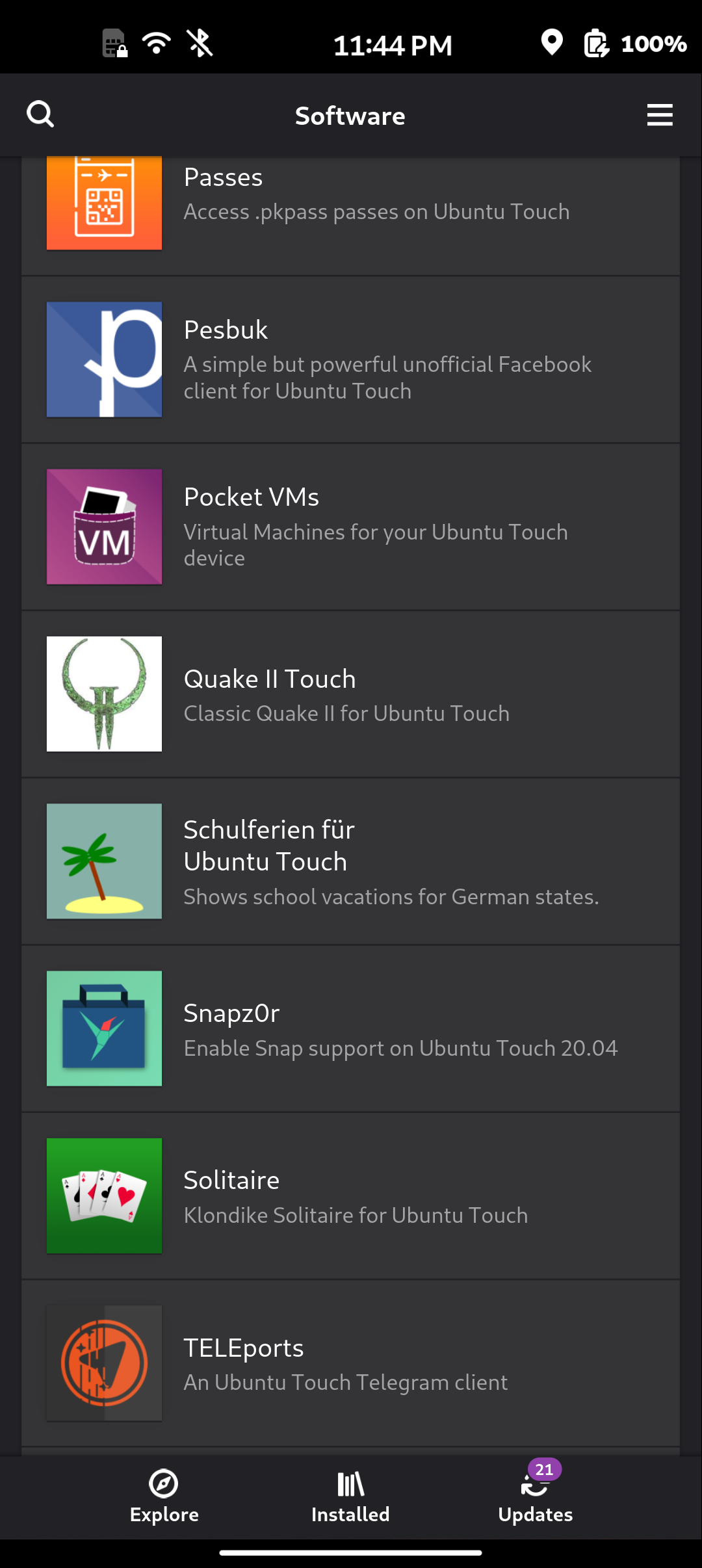Switch to the Installed tab
This screenshot has height=1568, width=702.
(x=350, y=1497)
